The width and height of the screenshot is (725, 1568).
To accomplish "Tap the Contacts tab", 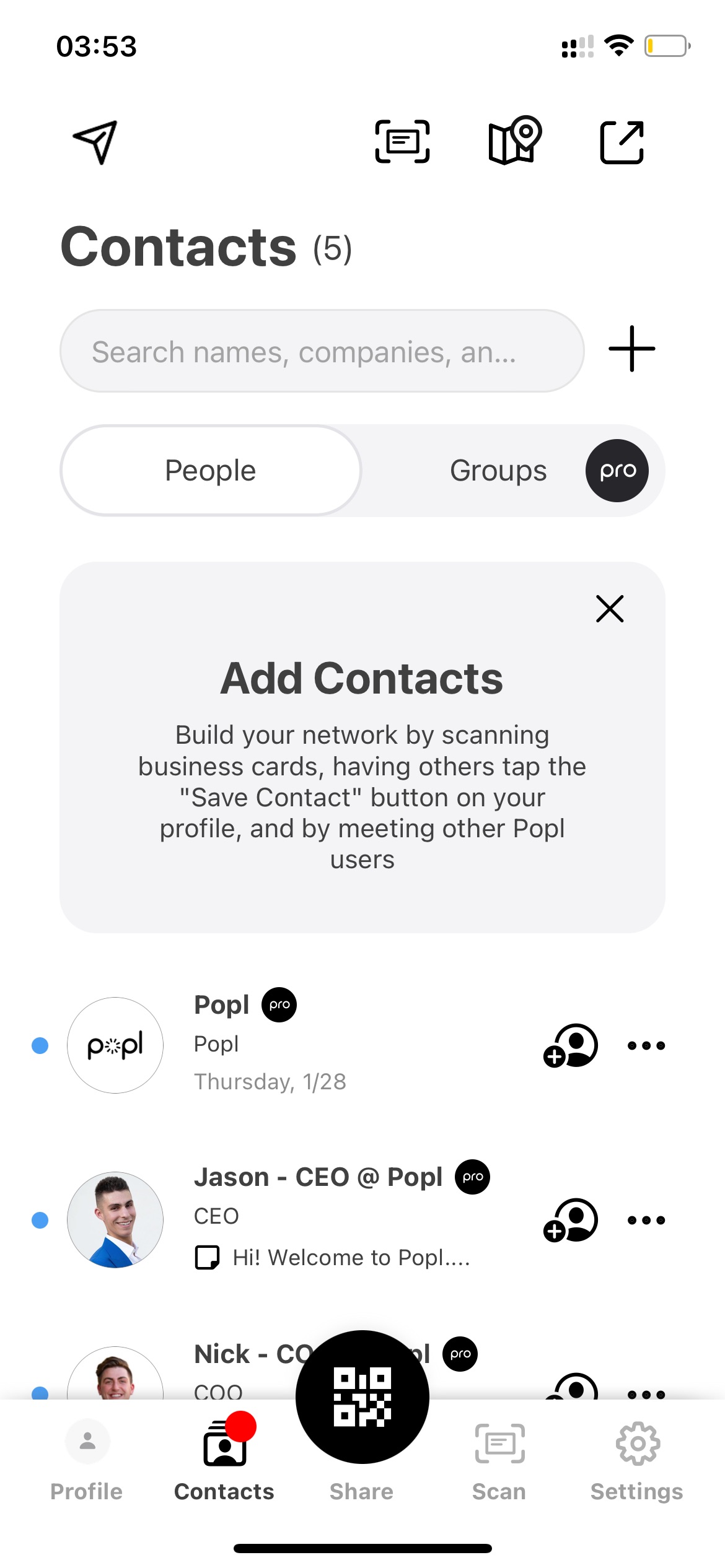I will point(224,1460).
